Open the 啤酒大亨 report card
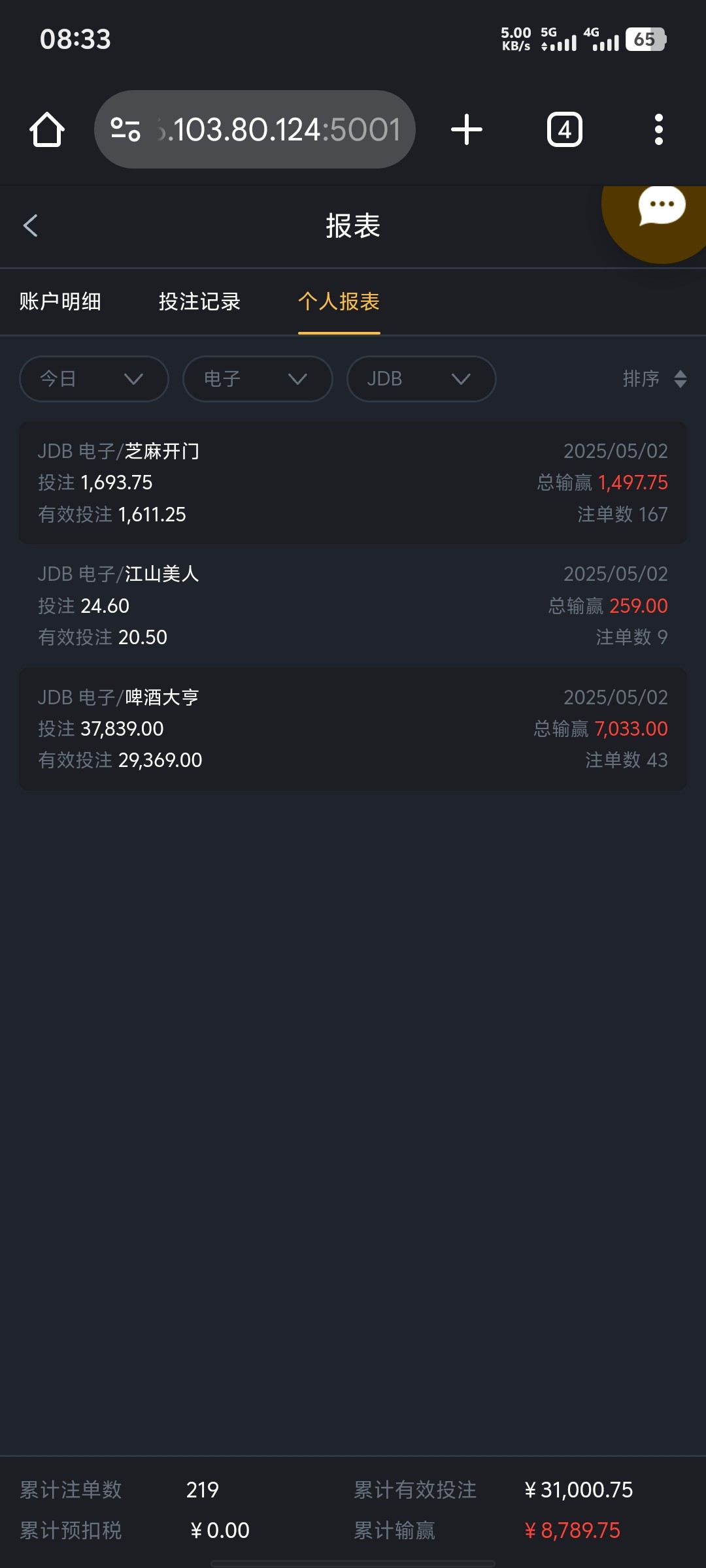 point(353,728)
